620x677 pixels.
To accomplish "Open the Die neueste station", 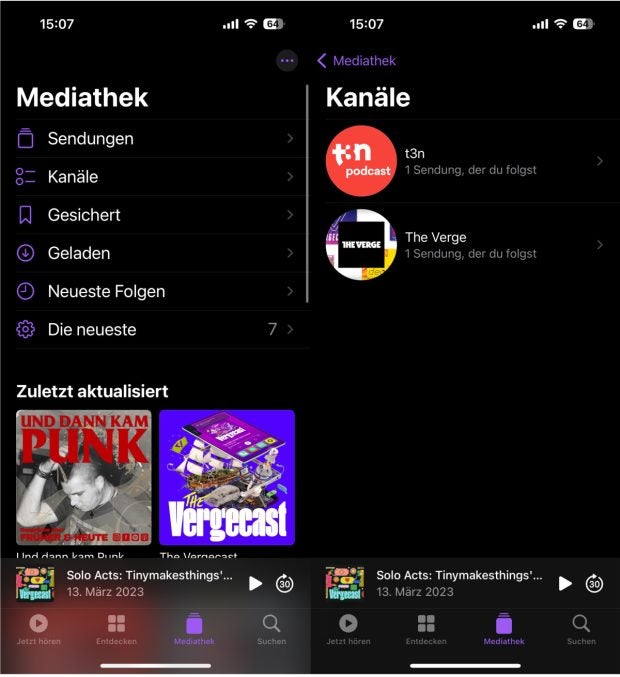I will 155,329.
